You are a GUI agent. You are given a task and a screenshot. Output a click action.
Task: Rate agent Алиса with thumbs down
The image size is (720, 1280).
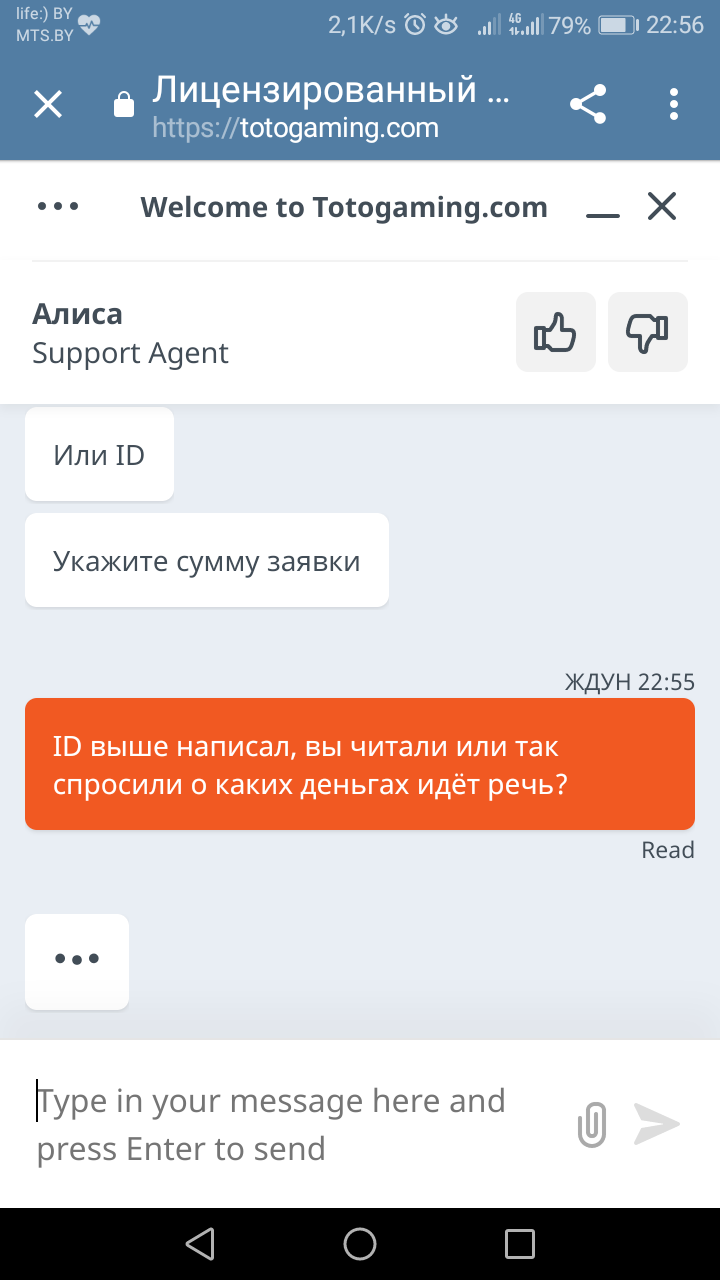tap(648, 332)
